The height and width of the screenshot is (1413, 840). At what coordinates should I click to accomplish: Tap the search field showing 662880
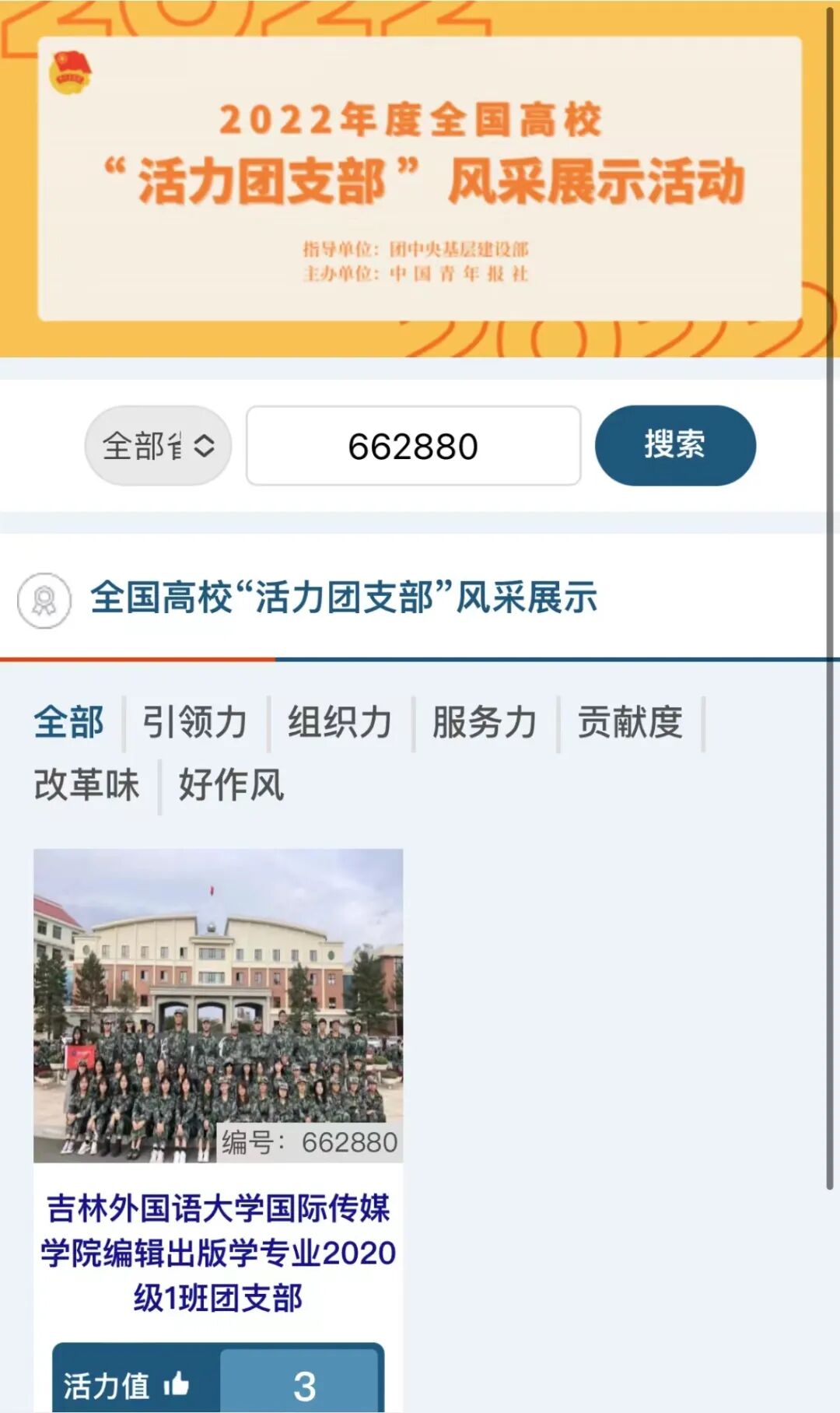click(413, 446)
